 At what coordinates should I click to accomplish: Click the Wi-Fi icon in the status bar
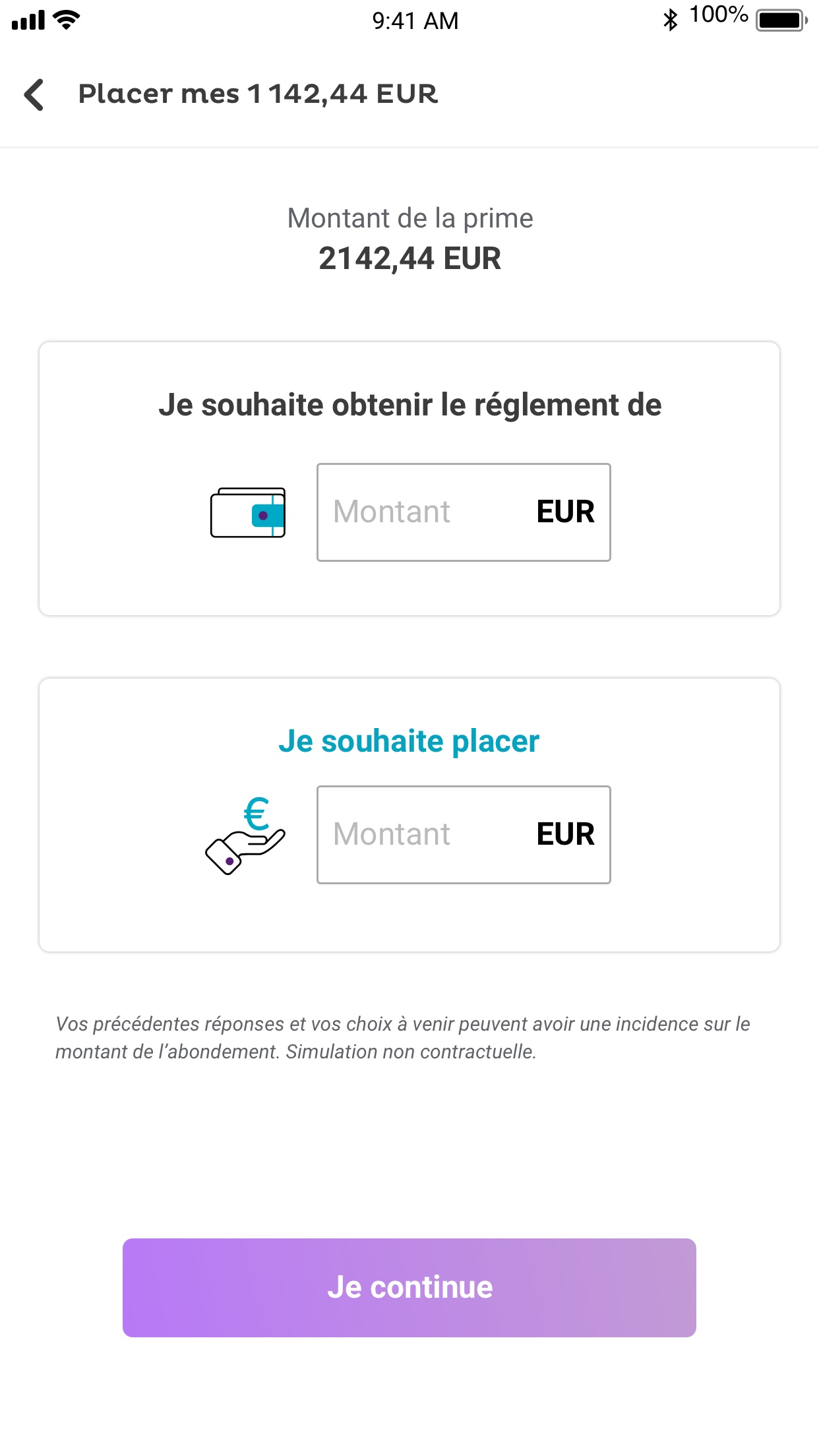[63, 20]
